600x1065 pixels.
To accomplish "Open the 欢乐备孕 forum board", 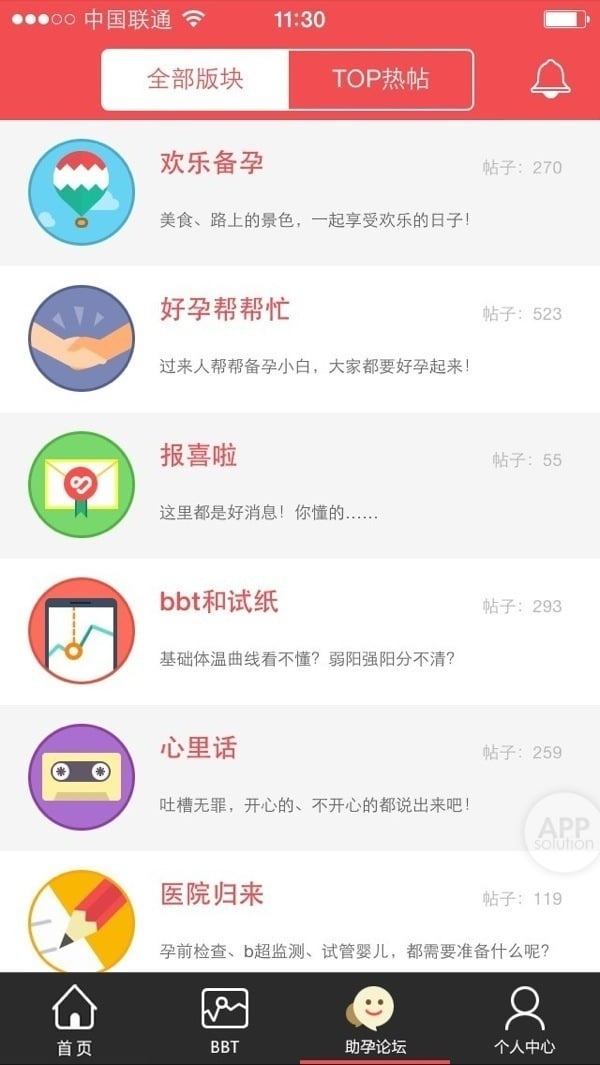I will 300,193.
